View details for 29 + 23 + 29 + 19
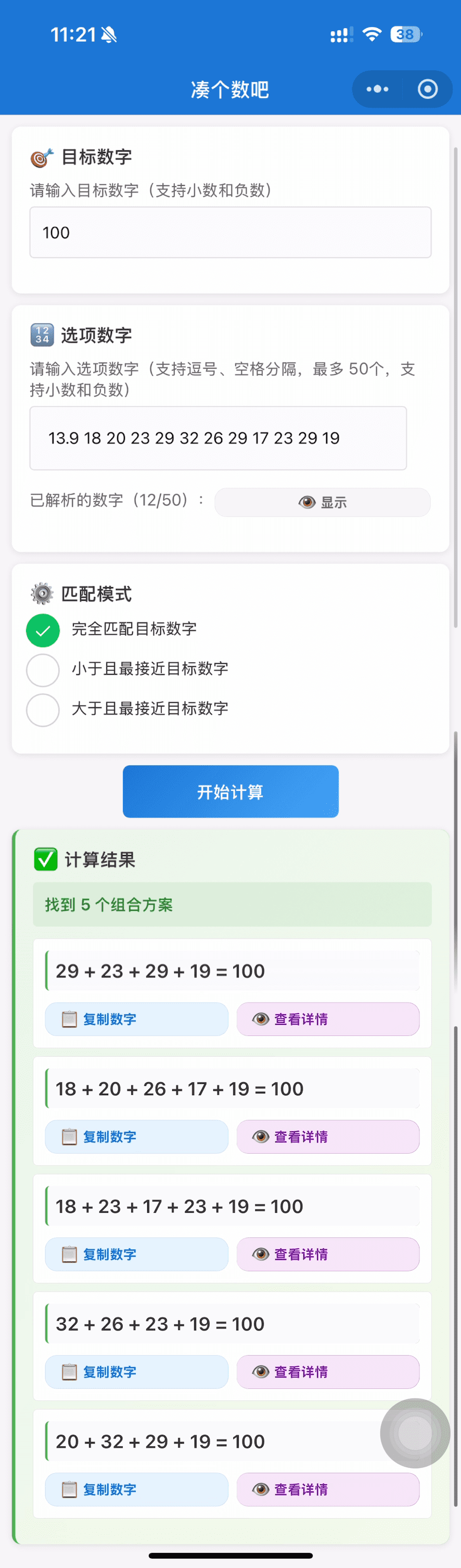 click(328, 1019)
